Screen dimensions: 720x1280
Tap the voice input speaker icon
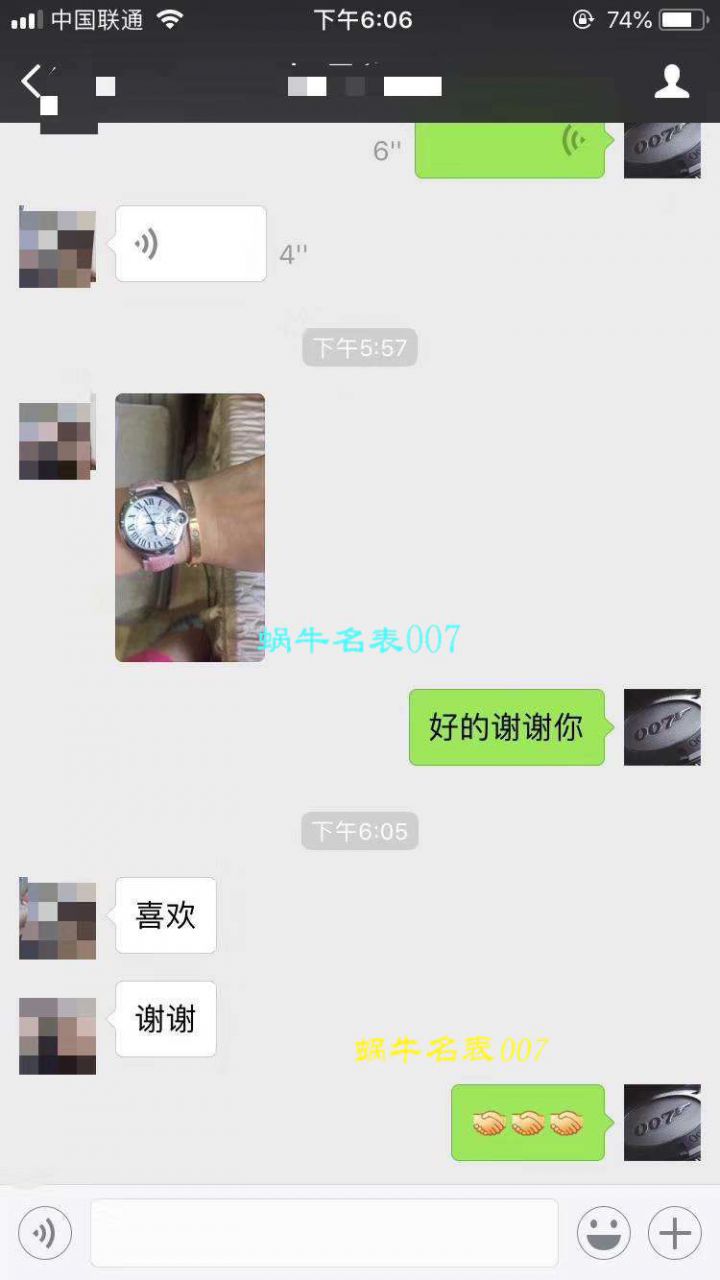tap(43, 1232)
